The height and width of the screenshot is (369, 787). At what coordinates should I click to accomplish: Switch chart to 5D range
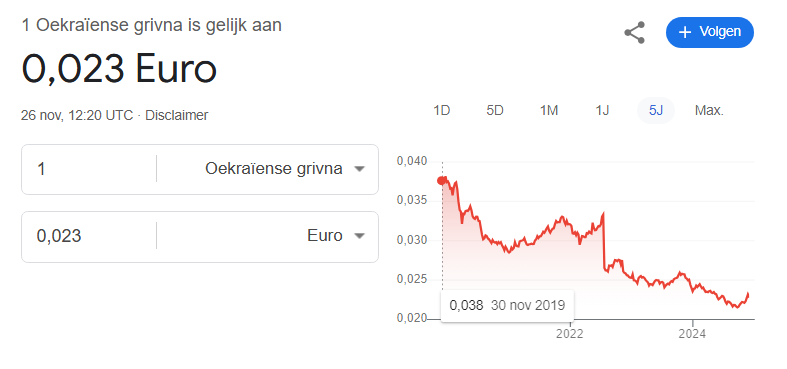tap(495, 110)
